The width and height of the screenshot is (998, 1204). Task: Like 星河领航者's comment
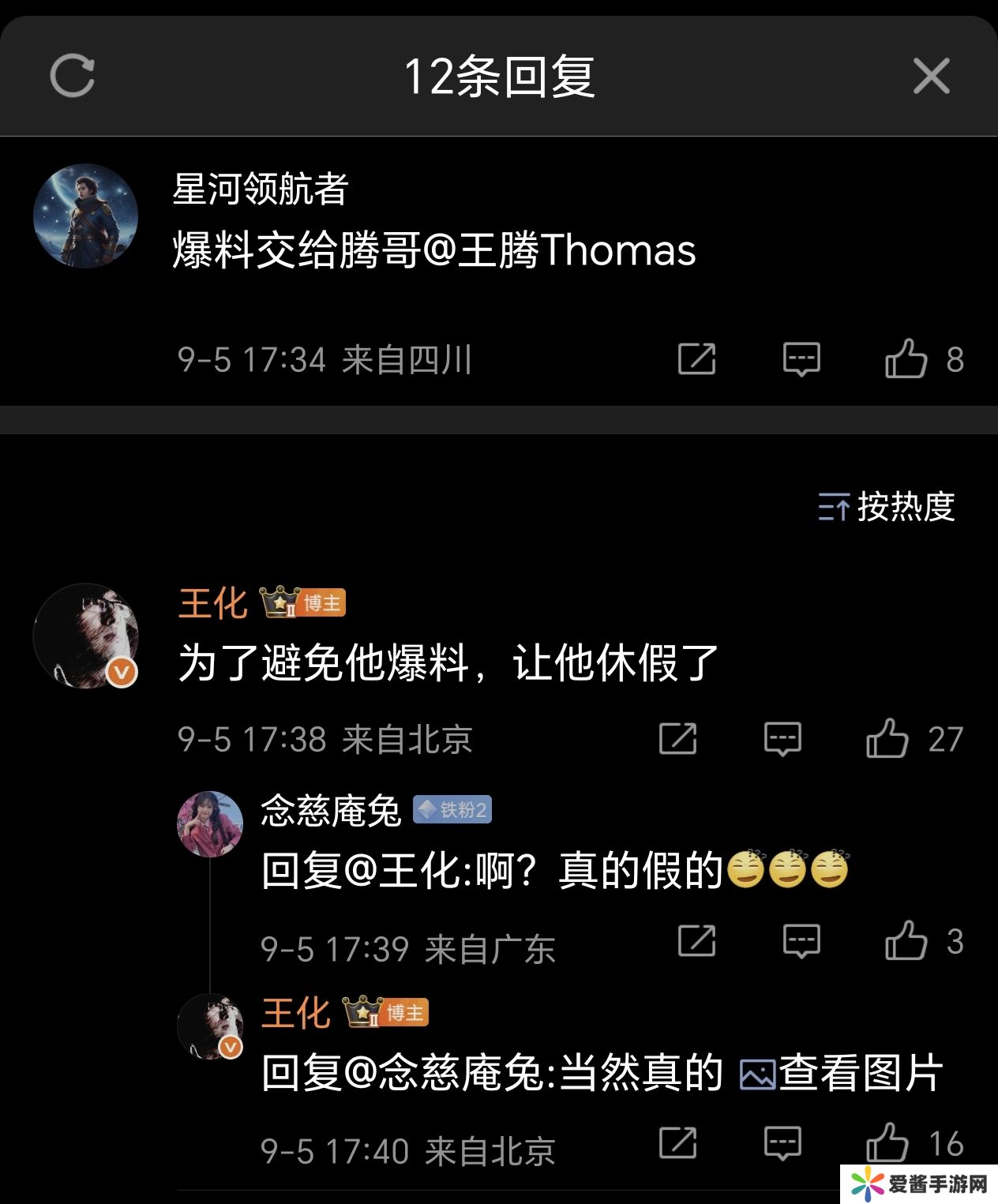(906, 359)
